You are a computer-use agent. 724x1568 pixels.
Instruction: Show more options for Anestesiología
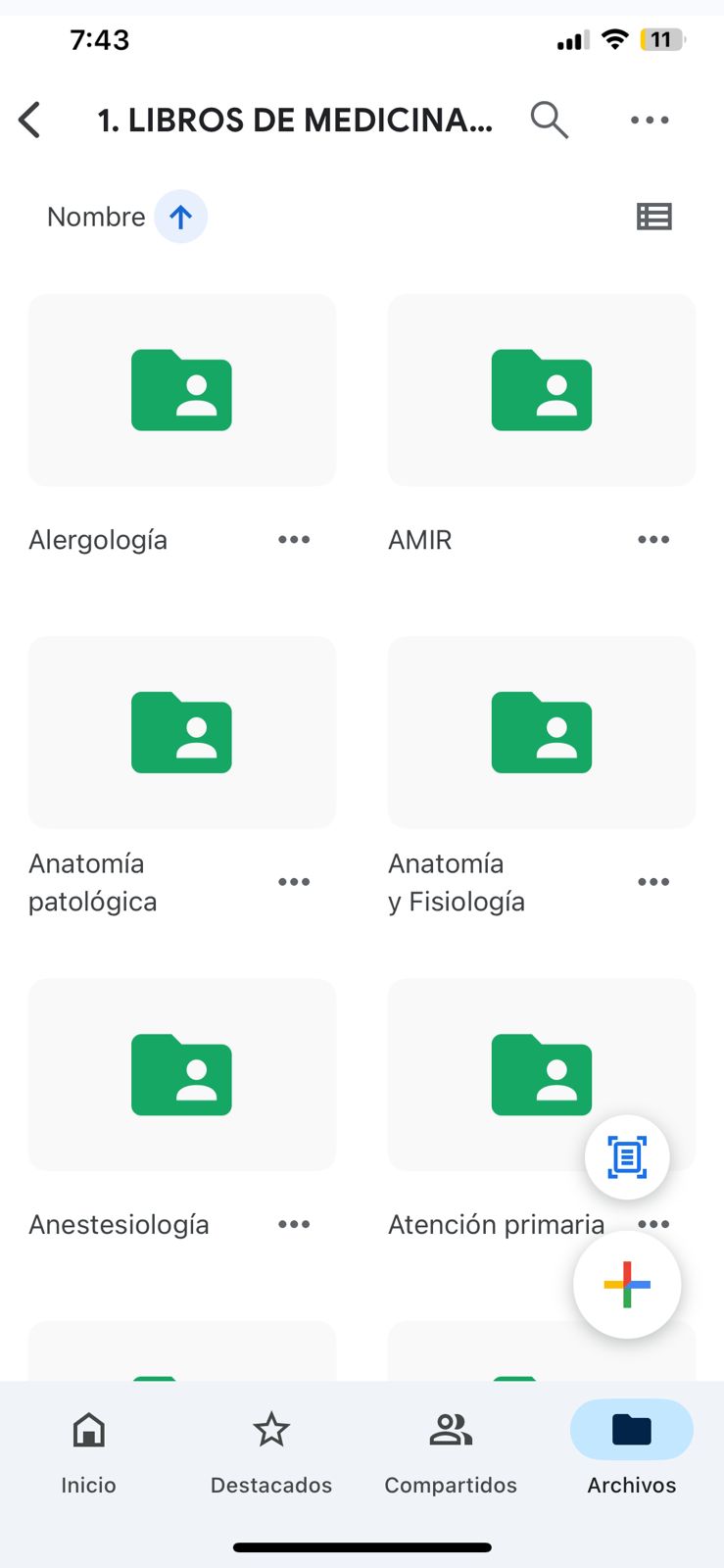(294, 1224)
